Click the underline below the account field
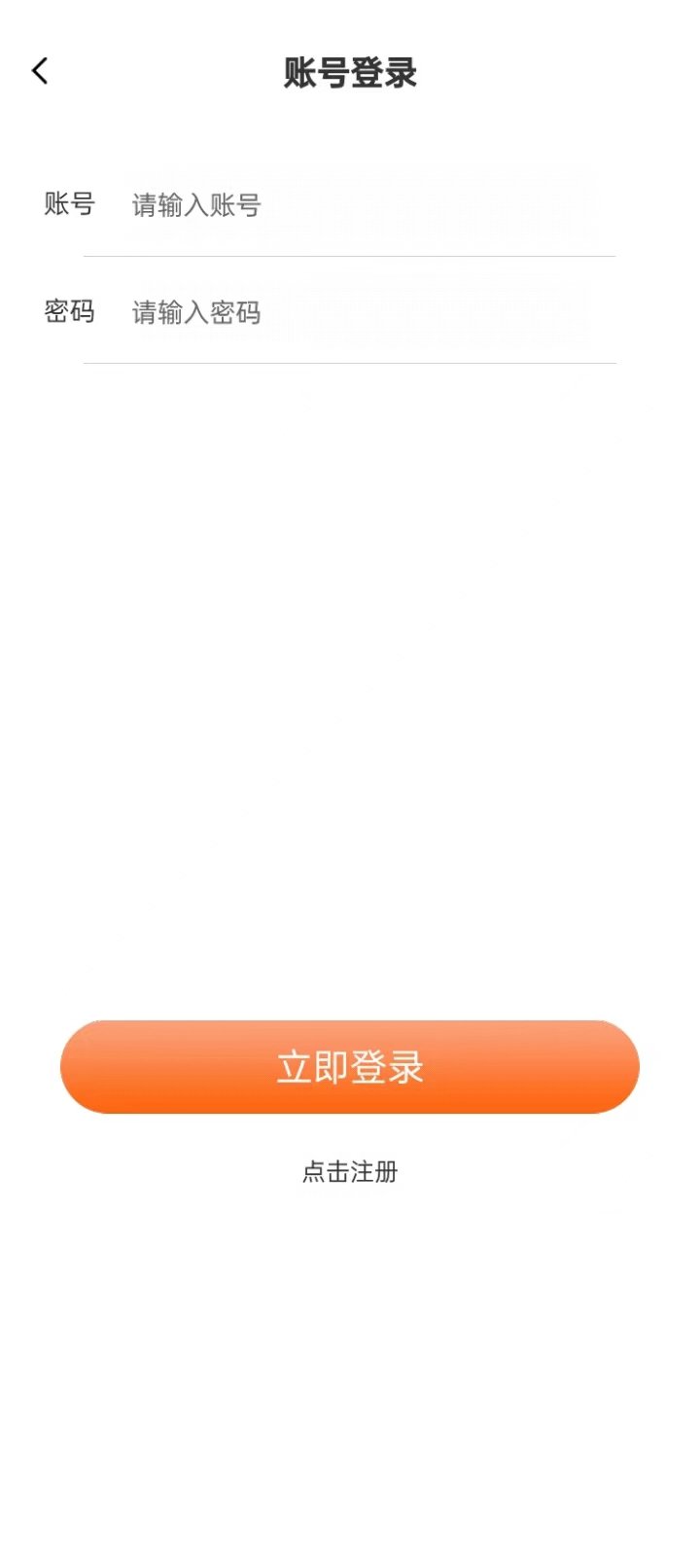 pos(350,257)
